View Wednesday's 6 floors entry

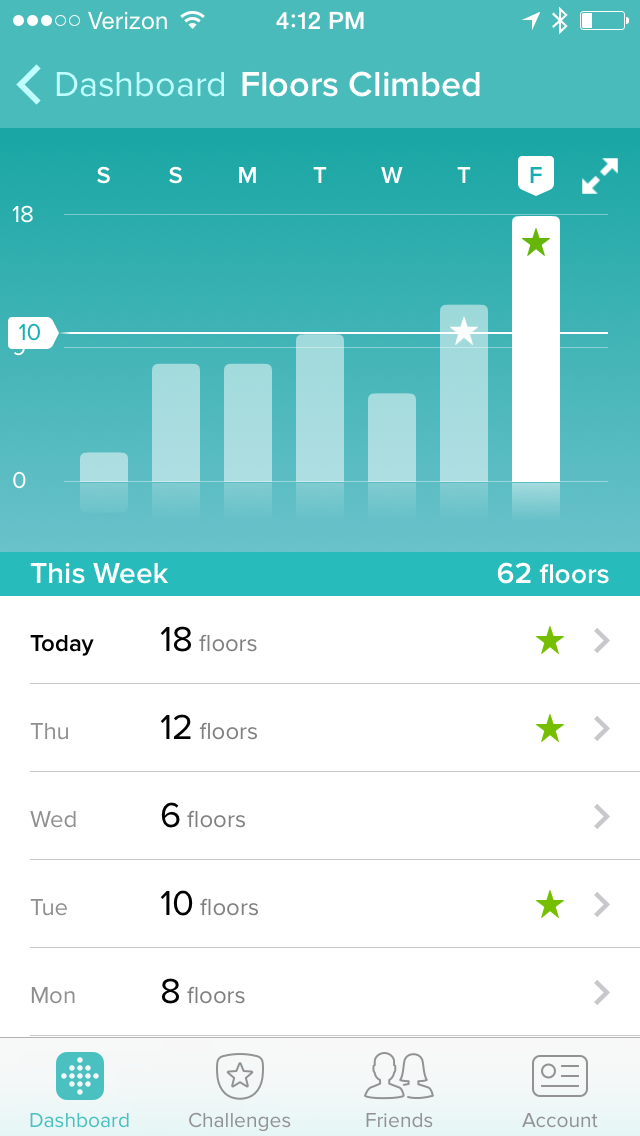(320, 817)
